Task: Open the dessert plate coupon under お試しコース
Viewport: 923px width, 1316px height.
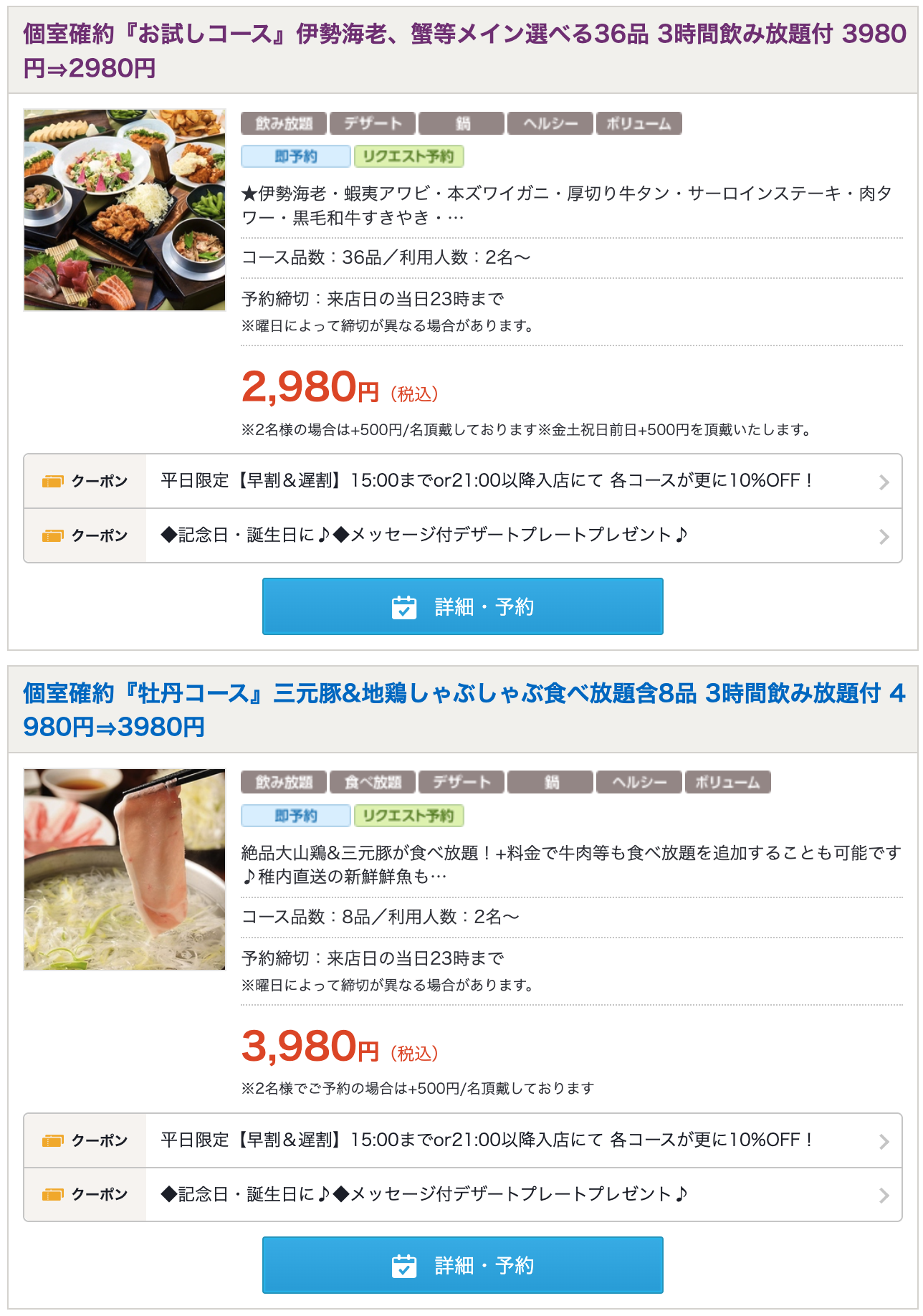Action: [x=463, y=535]
